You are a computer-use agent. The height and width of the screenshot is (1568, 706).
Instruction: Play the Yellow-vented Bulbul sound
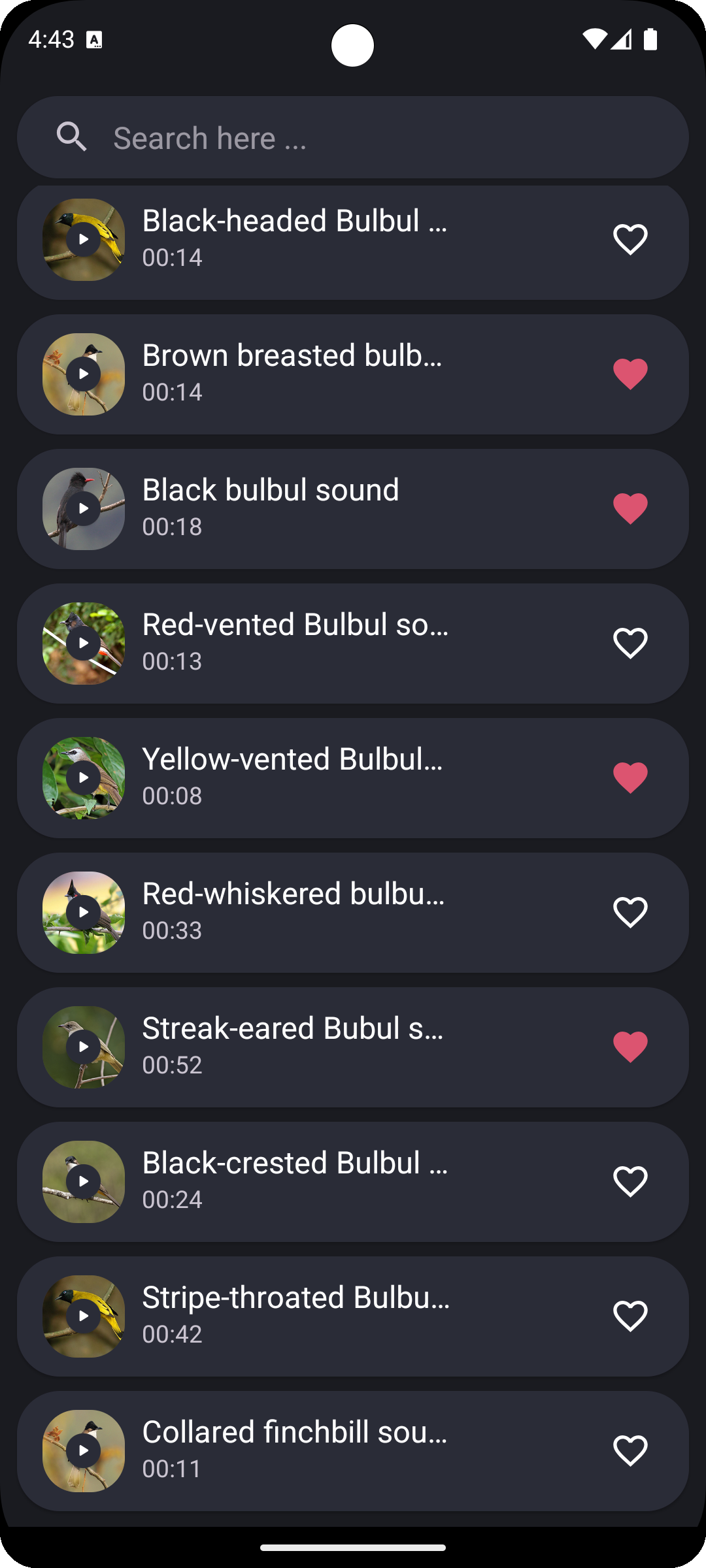coord(84,778)
